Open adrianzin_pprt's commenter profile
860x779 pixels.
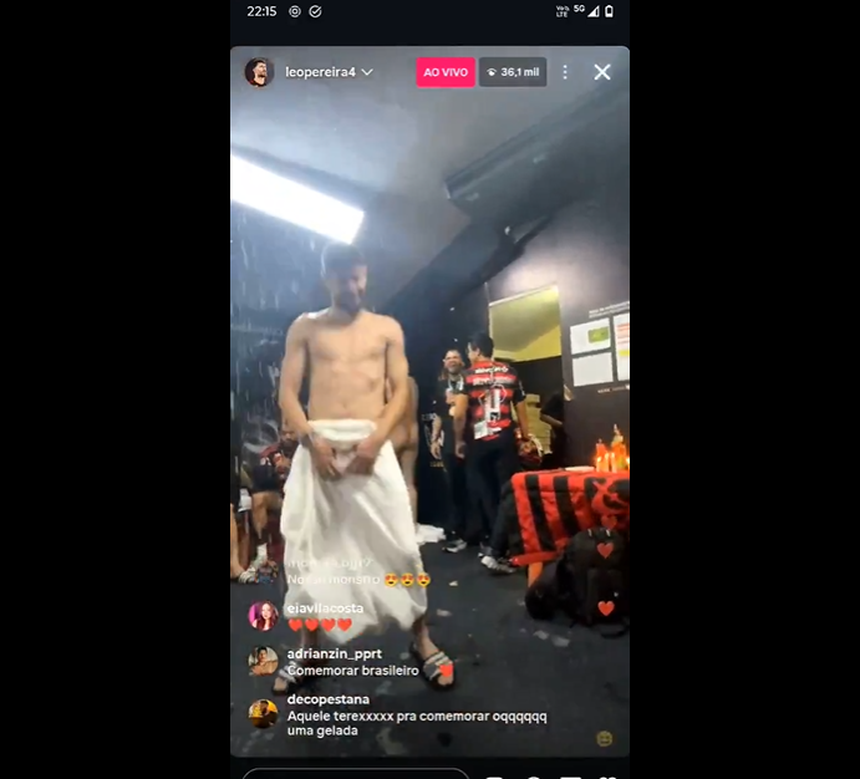tap(263, 662)
